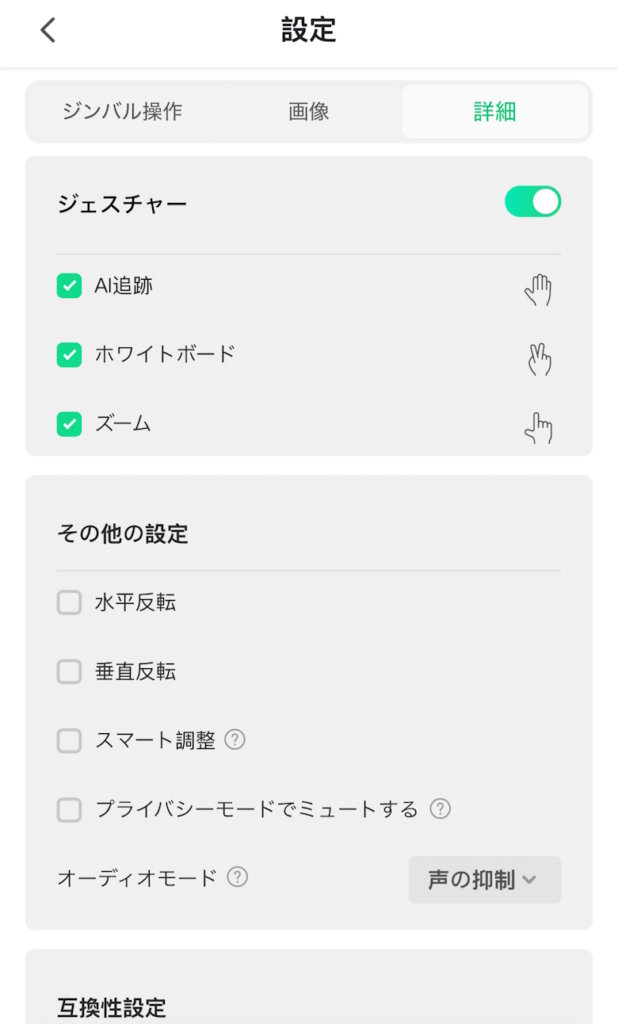The height and width of the screenshot is (1024, 618).
Task: View the オーディオモード help info
Action: click(237, 877)
